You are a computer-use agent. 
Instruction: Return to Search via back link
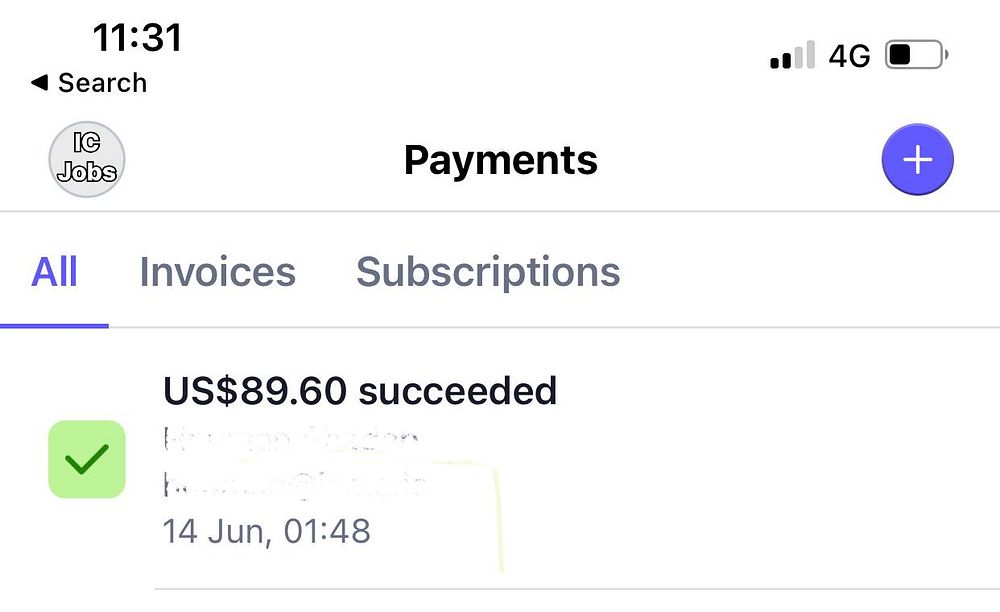[x=89, y=83]
